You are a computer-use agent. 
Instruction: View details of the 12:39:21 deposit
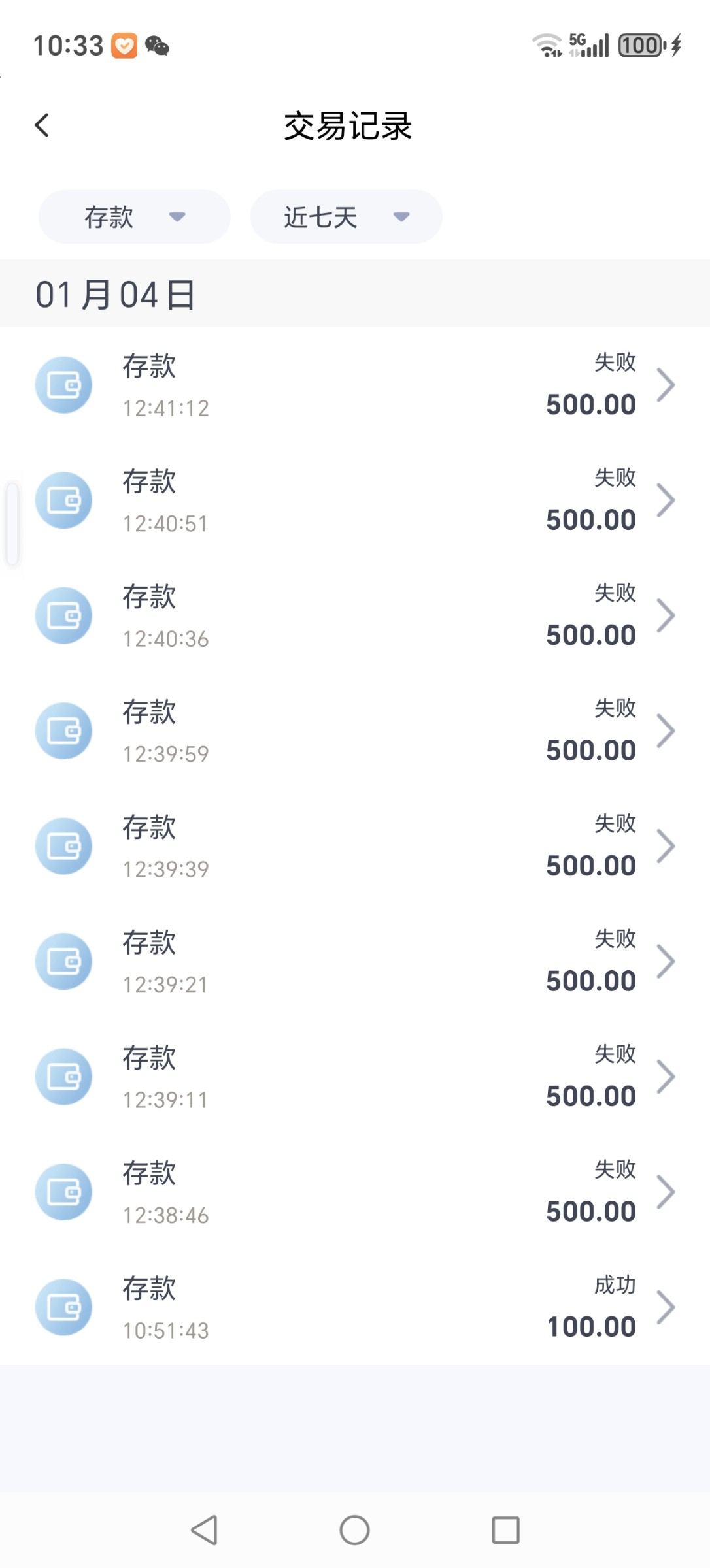pos(355,961)
